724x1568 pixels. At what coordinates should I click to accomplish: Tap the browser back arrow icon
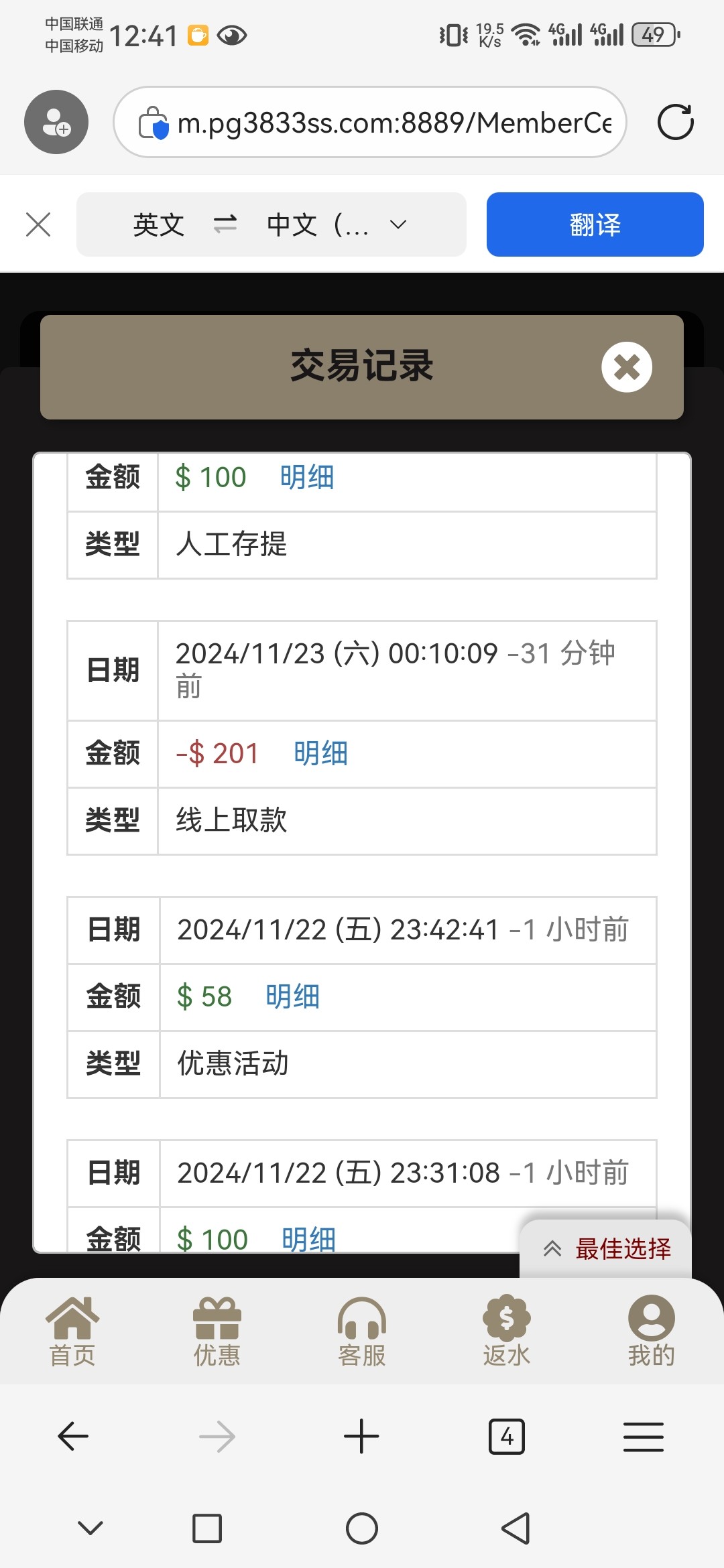(x=74, y=1437)
